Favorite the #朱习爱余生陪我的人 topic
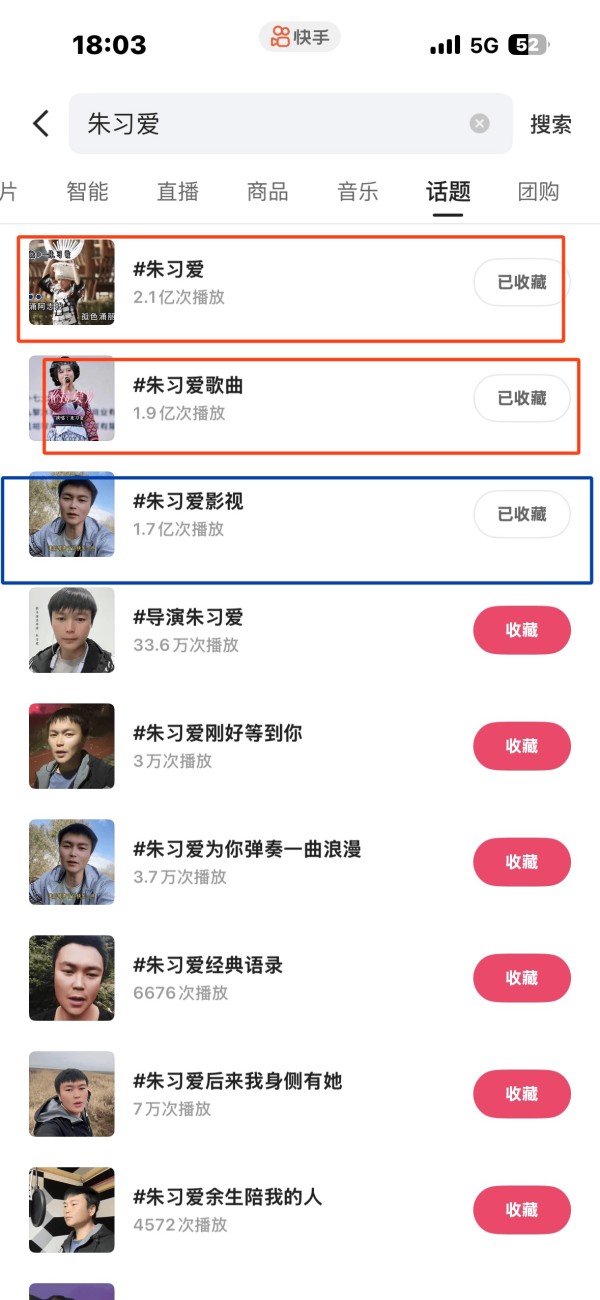 522,1210
